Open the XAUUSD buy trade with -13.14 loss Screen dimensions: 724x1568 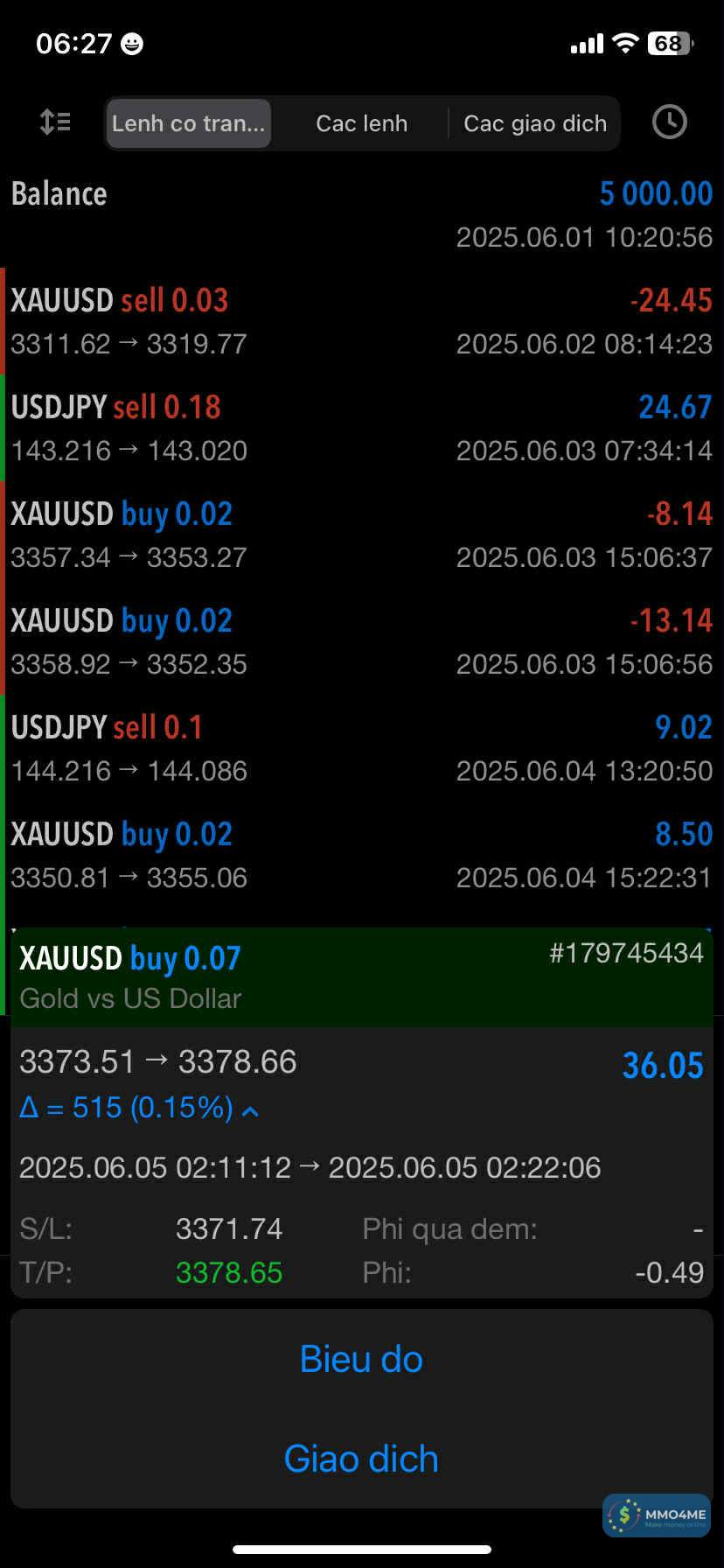[x=361, y=641]
